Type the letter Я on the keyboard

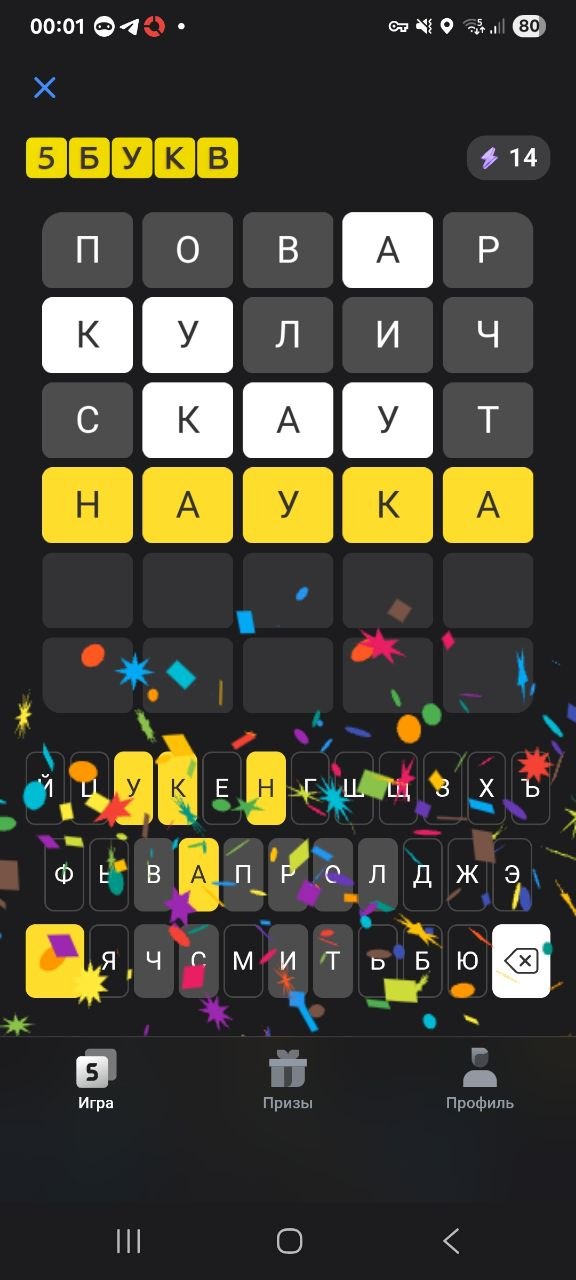point(109,961)
